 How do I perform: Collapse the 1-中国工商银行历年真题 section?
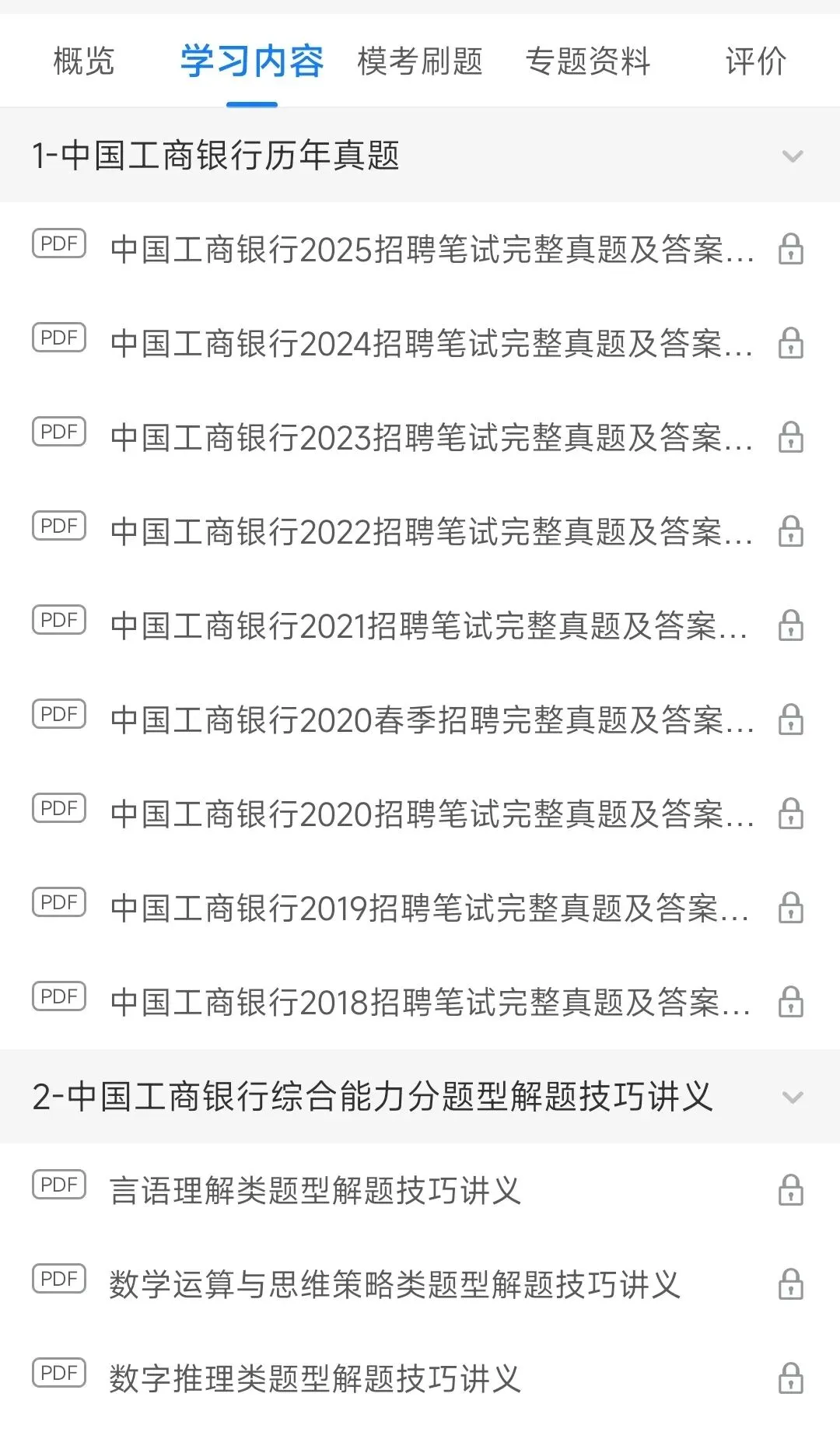click(792, 156)
